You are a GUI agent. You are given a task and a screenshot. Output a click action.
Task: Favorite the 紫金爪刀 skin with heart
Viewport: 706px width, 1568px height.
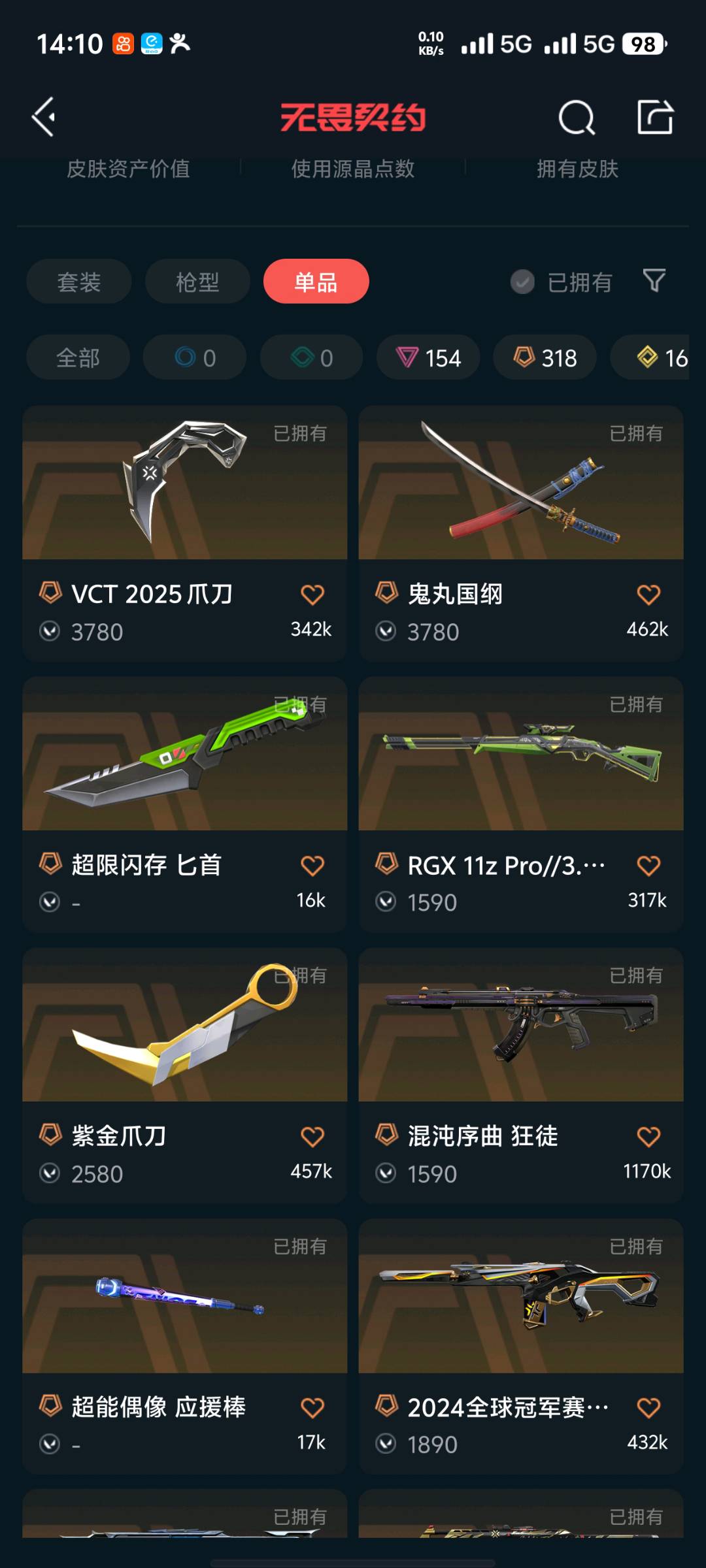point(312,1137)
